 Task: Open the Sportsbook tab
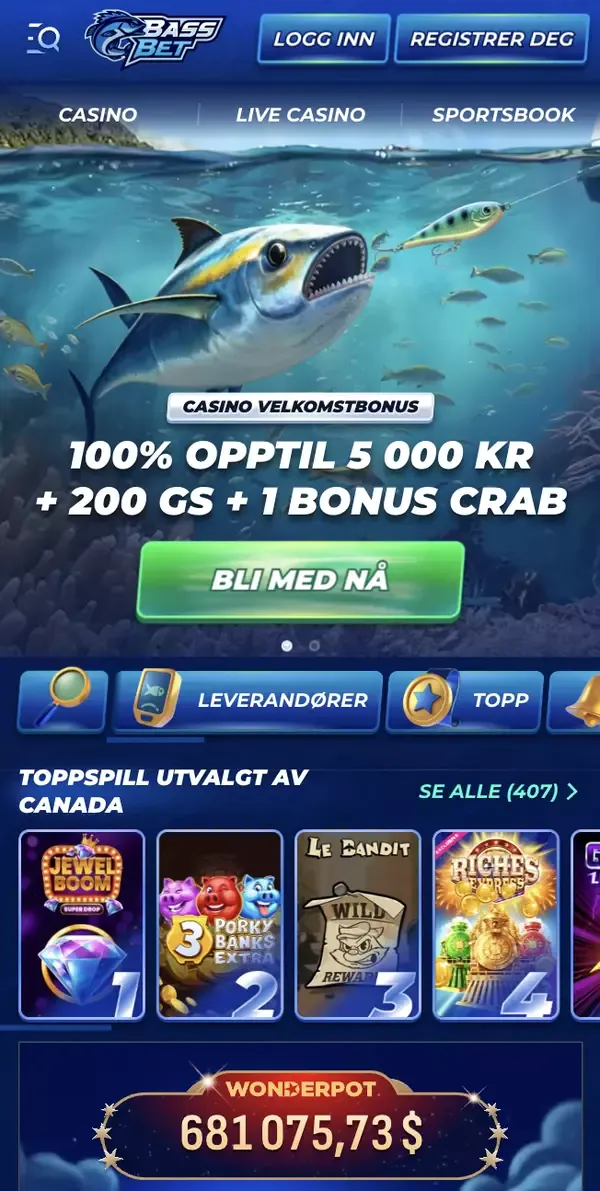coord(503,115)
